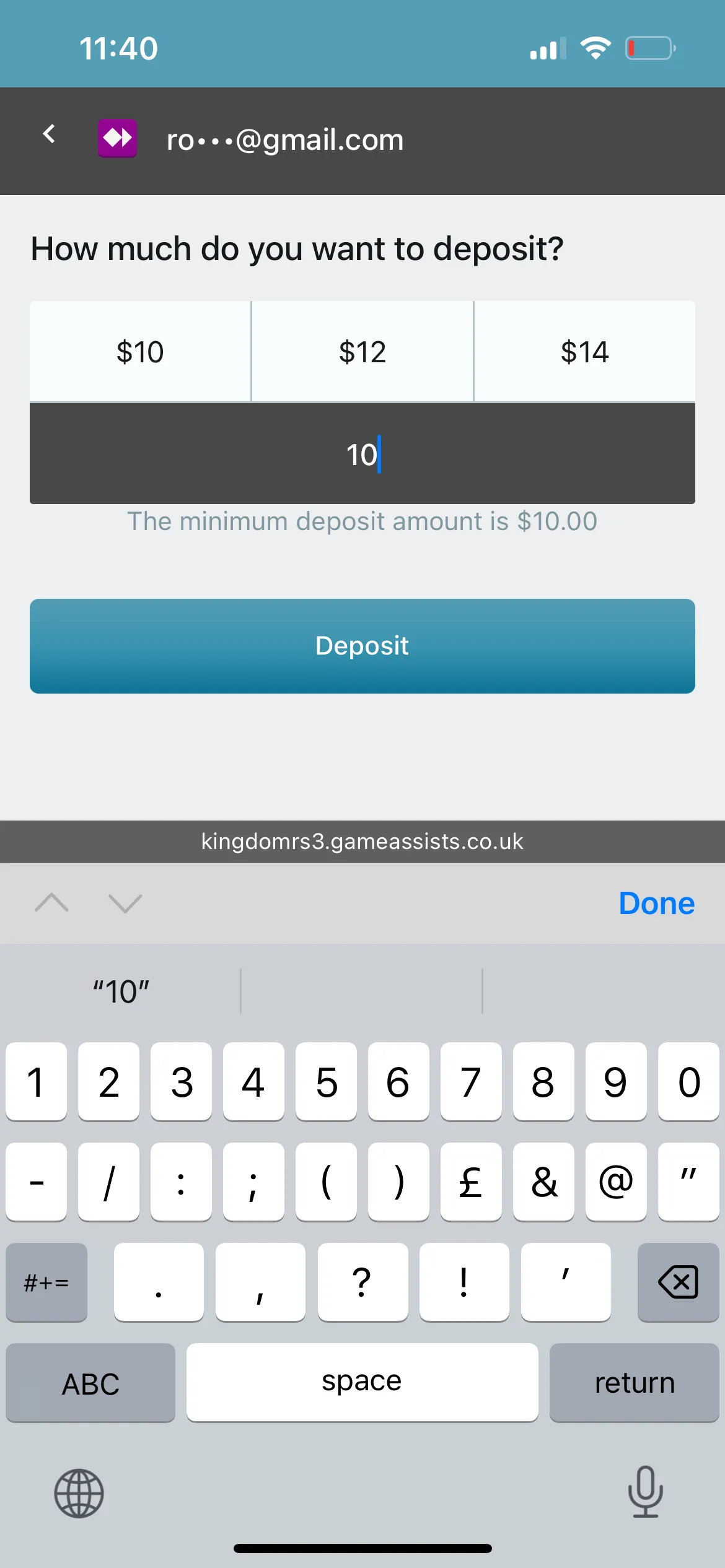Screen dimensions: 725x1568
Task: Go back using the header arrow
Action: click(x=49, y=134)
